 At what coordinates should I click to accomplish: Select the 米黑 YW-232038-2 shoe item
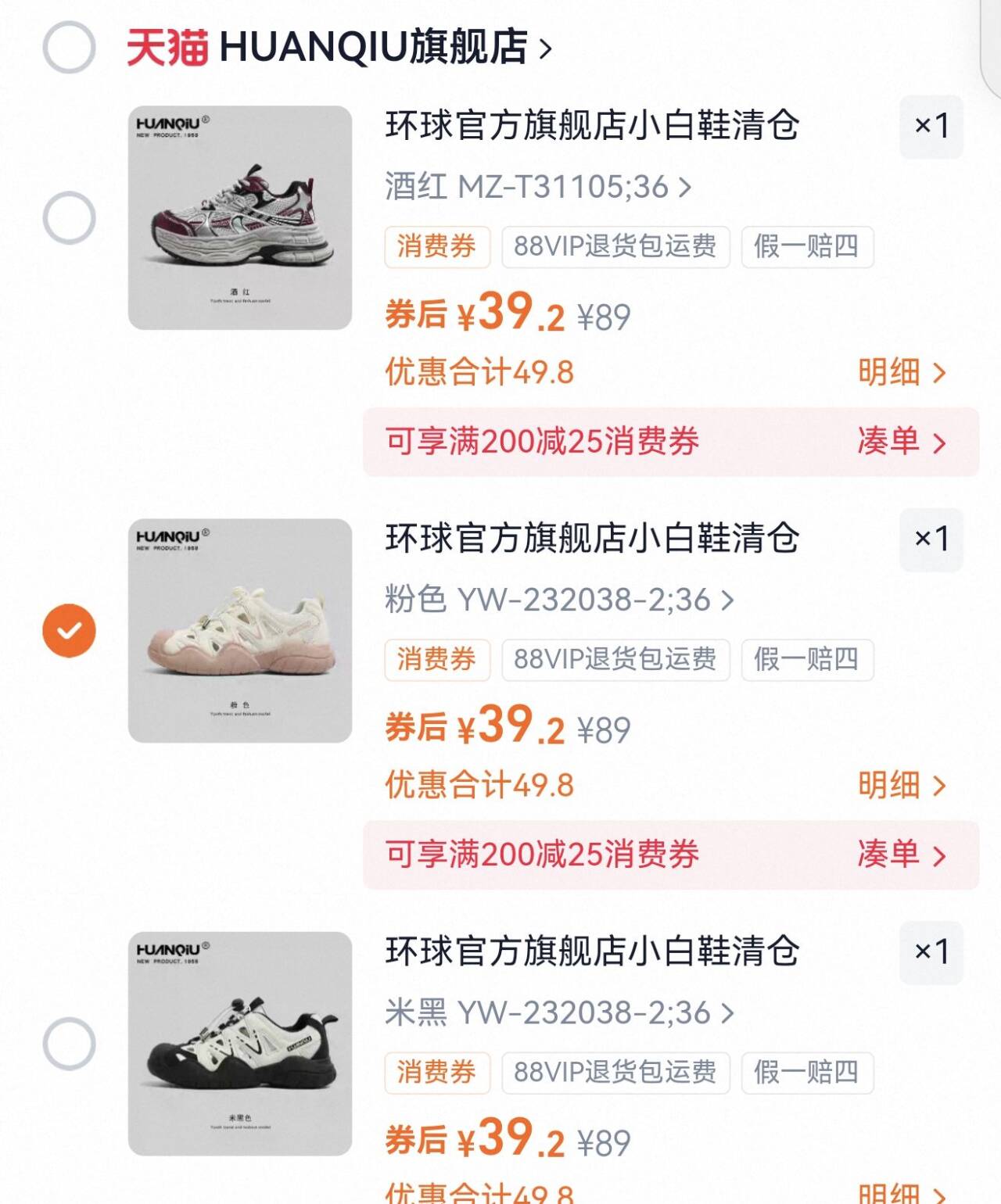(69, 1043)
